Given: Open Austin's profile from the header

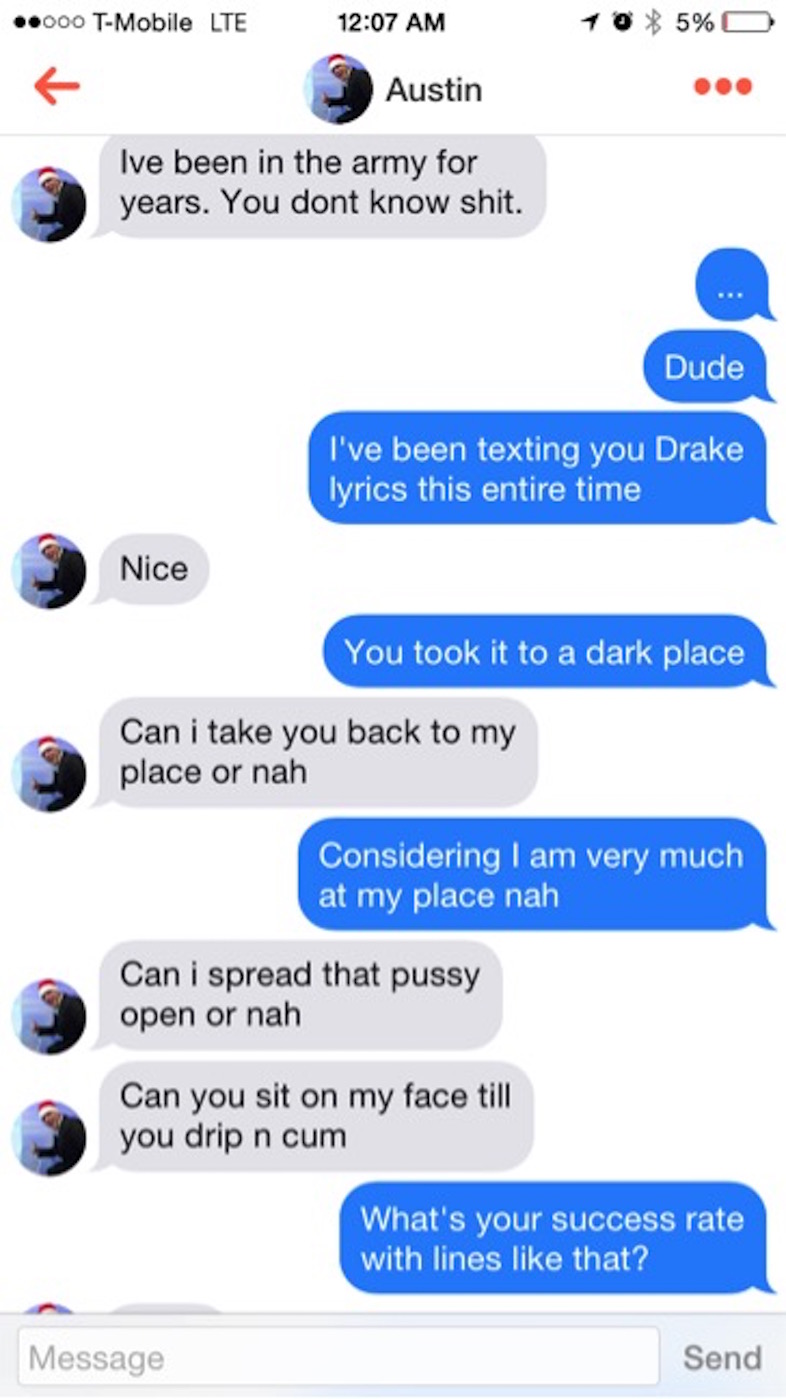Looking at the screenshot, I should coord(392,89).
